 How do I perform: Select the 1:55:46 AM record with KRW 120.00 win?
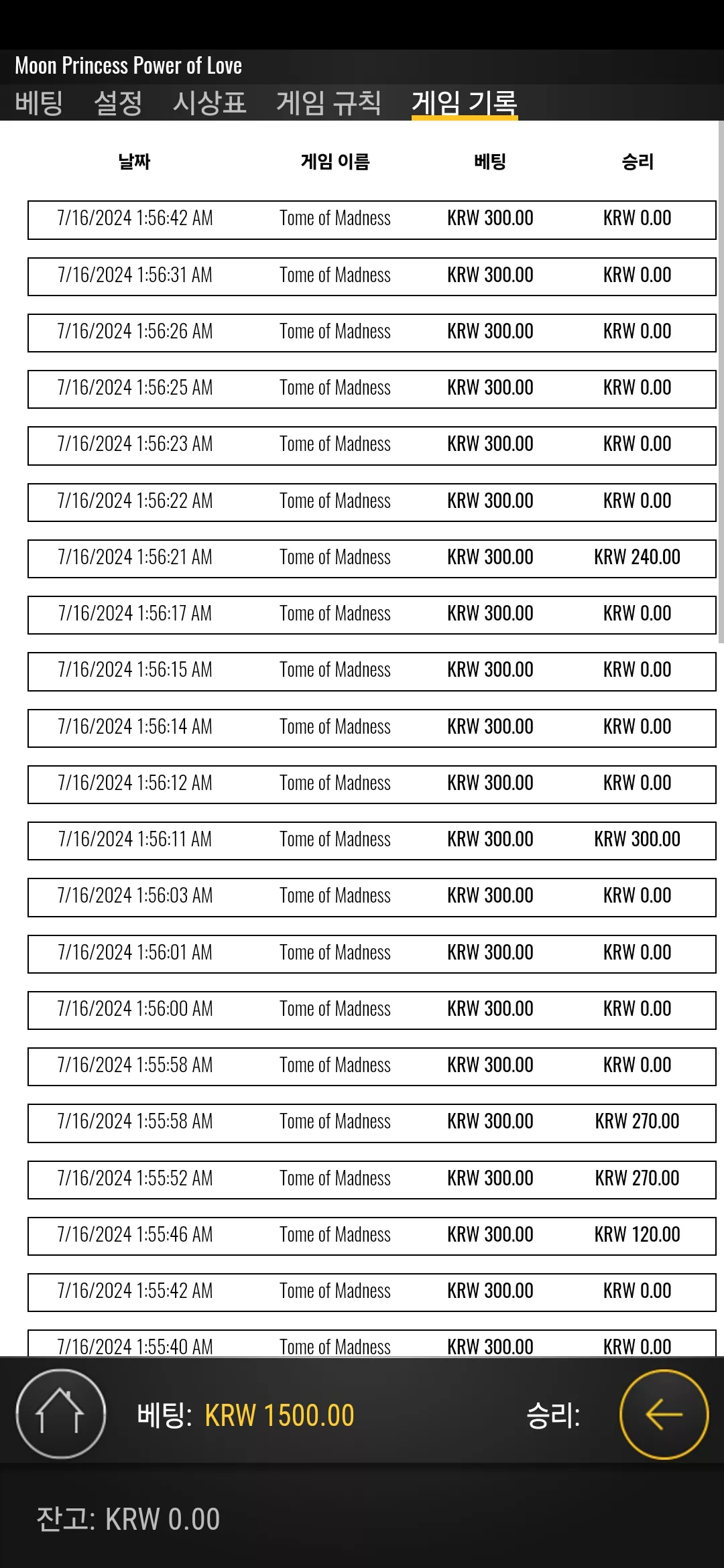pos(371,1236)
